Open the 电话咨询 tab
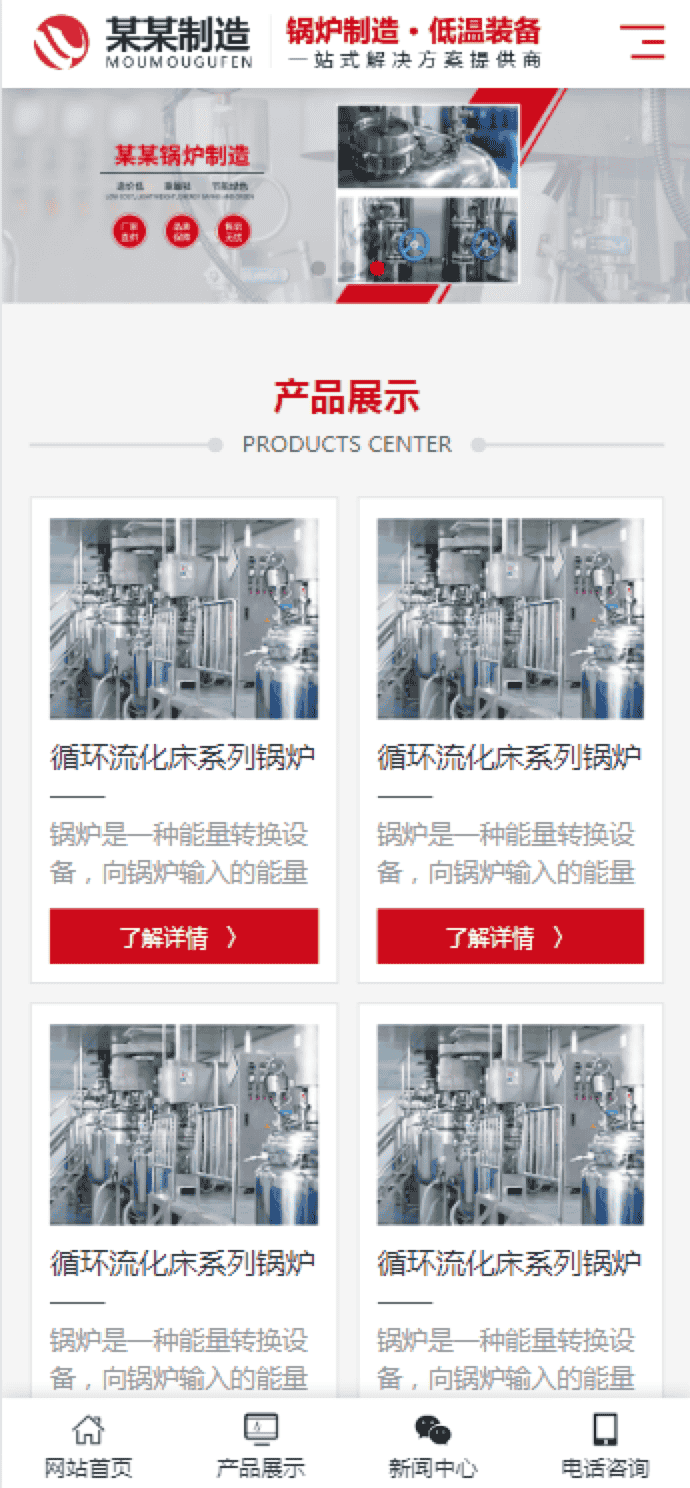690x1488 pixels. coord(604,1445)
